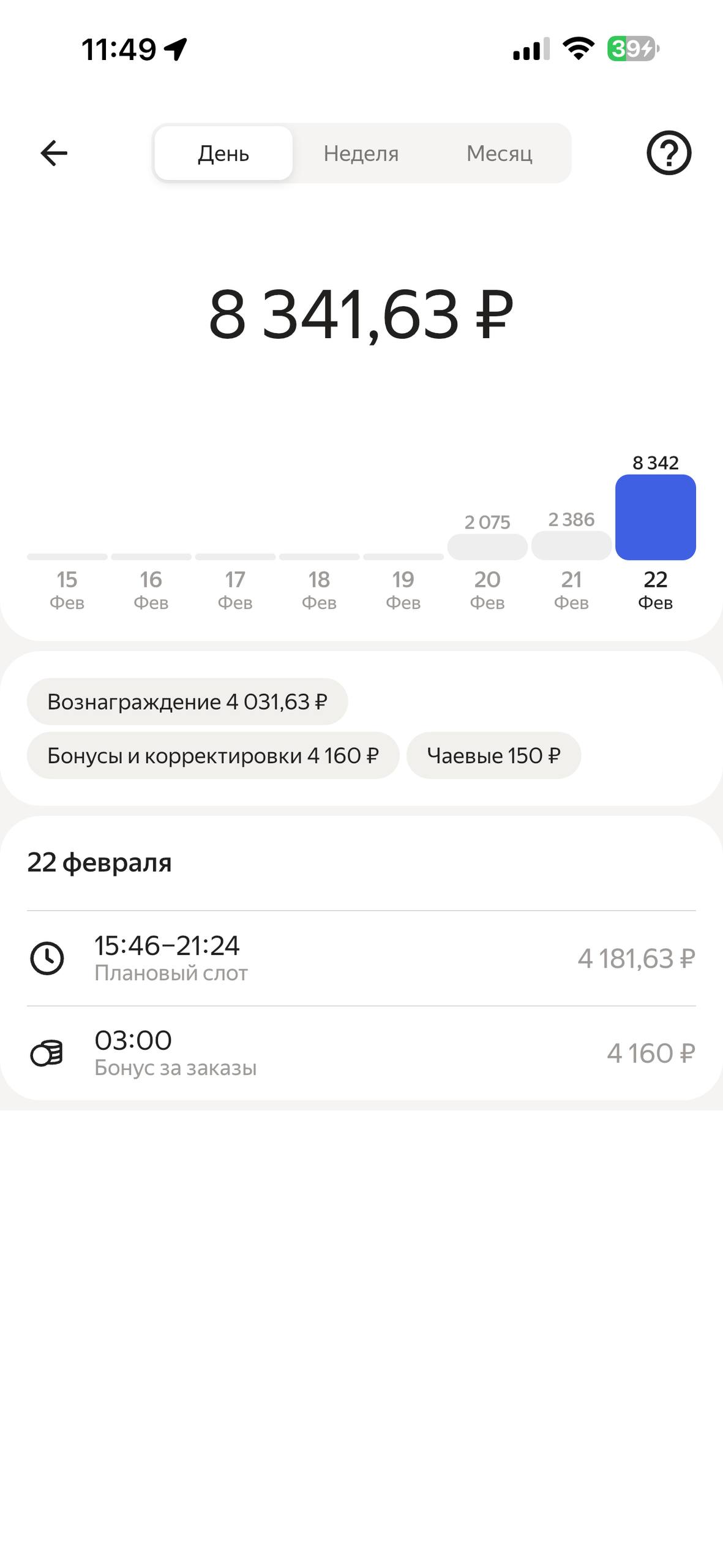Switch to the Неделя tab
The height and width of the screenshot is (1568, 723).
[361, 153]
